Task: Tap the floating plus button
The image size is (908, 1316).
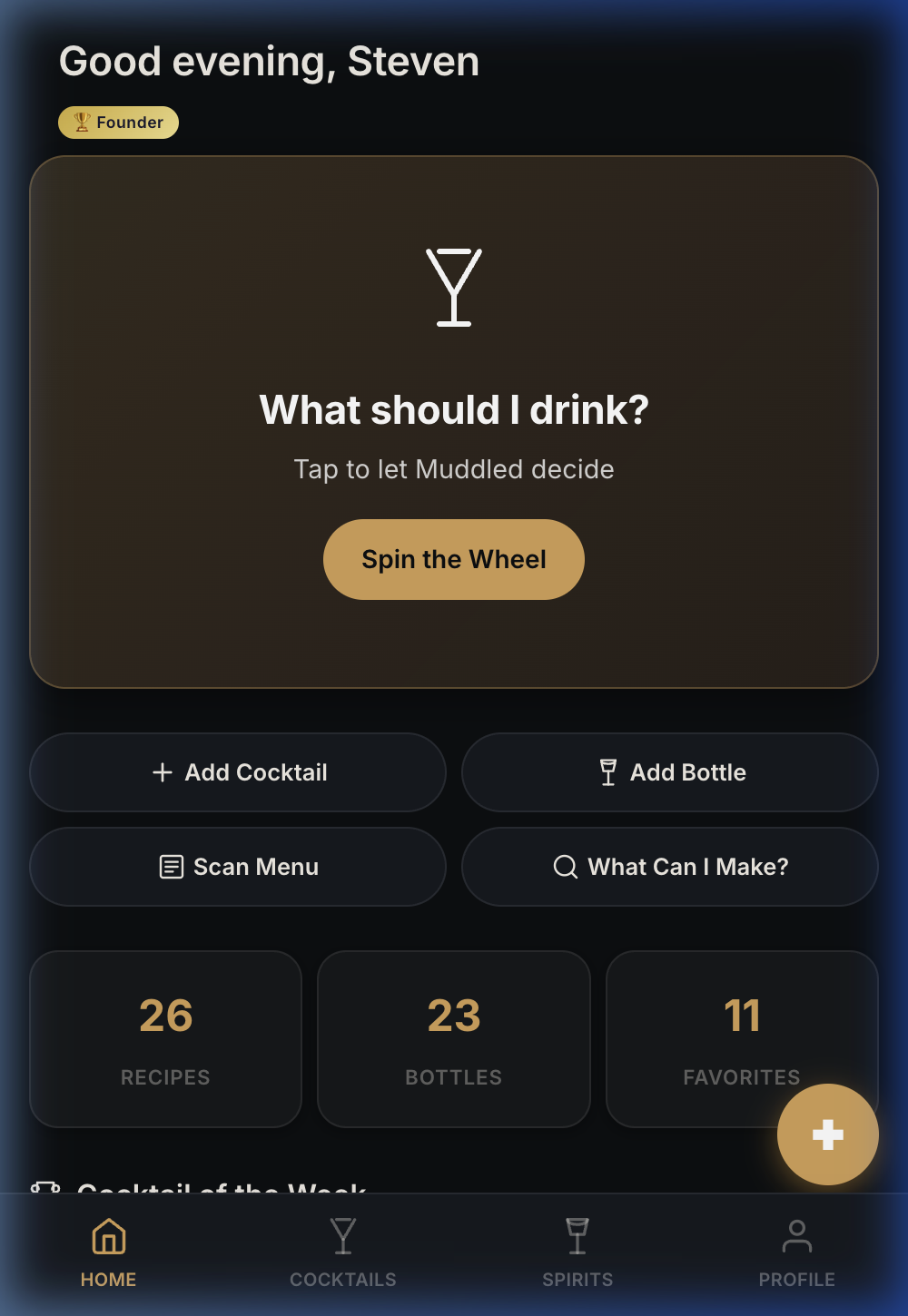Action: pyautogui.click(x=827, y=1134)
